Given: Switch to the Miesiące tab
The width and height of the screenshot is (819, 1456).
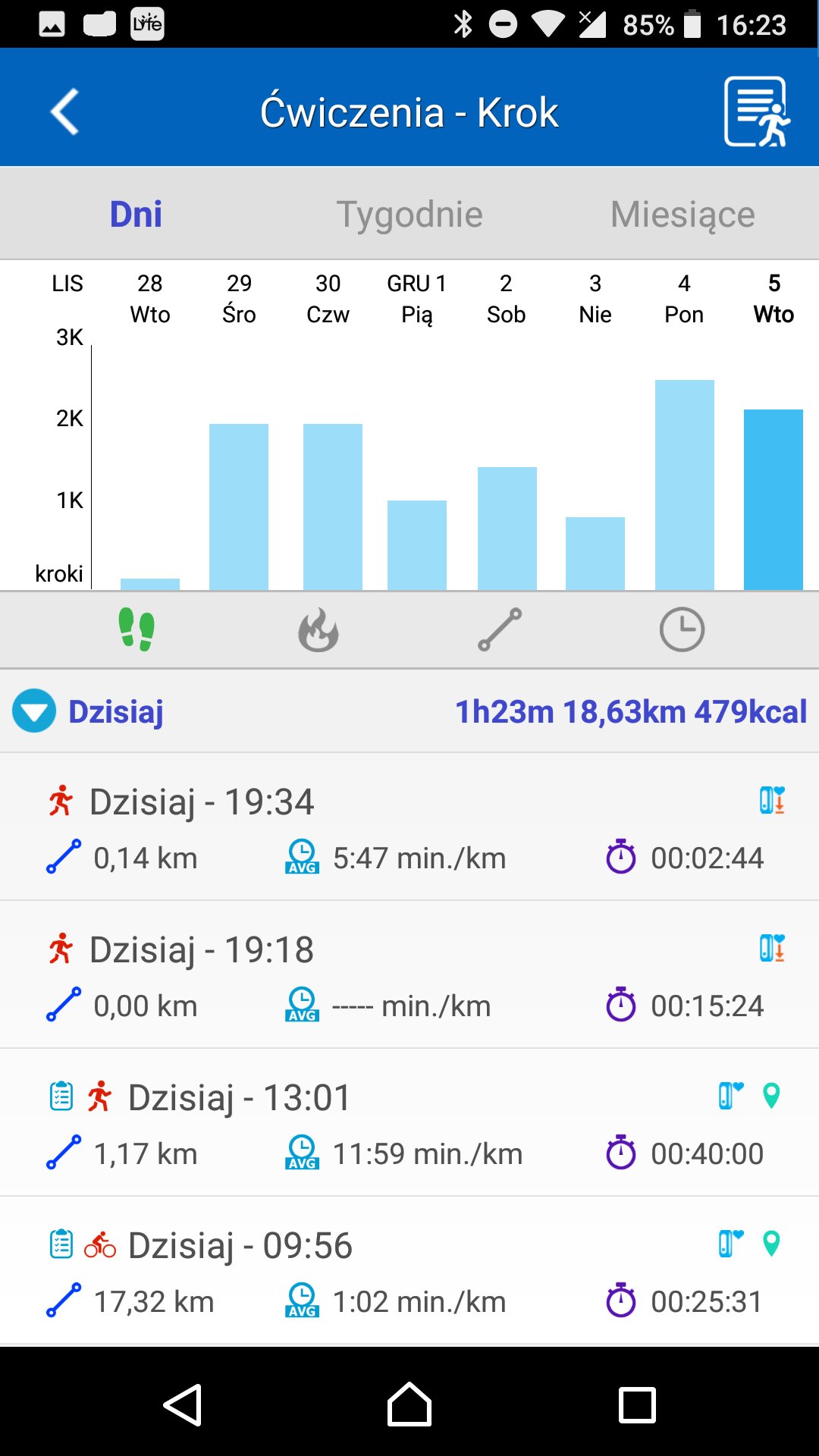Looking at the screenshot, I should coord(682,214).
